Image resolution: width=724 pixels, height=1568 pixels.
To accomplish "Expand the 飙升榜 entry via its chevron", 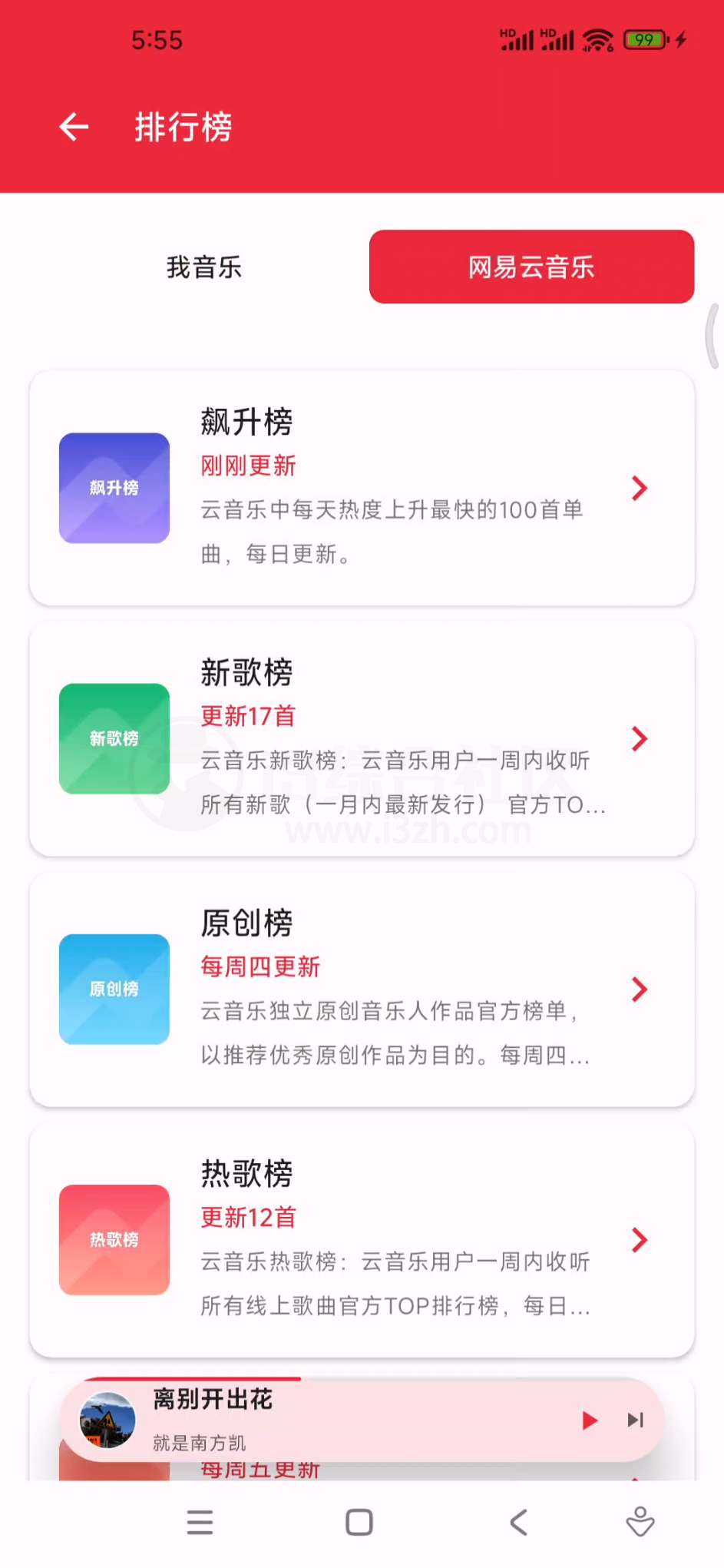I will (639, 489).
